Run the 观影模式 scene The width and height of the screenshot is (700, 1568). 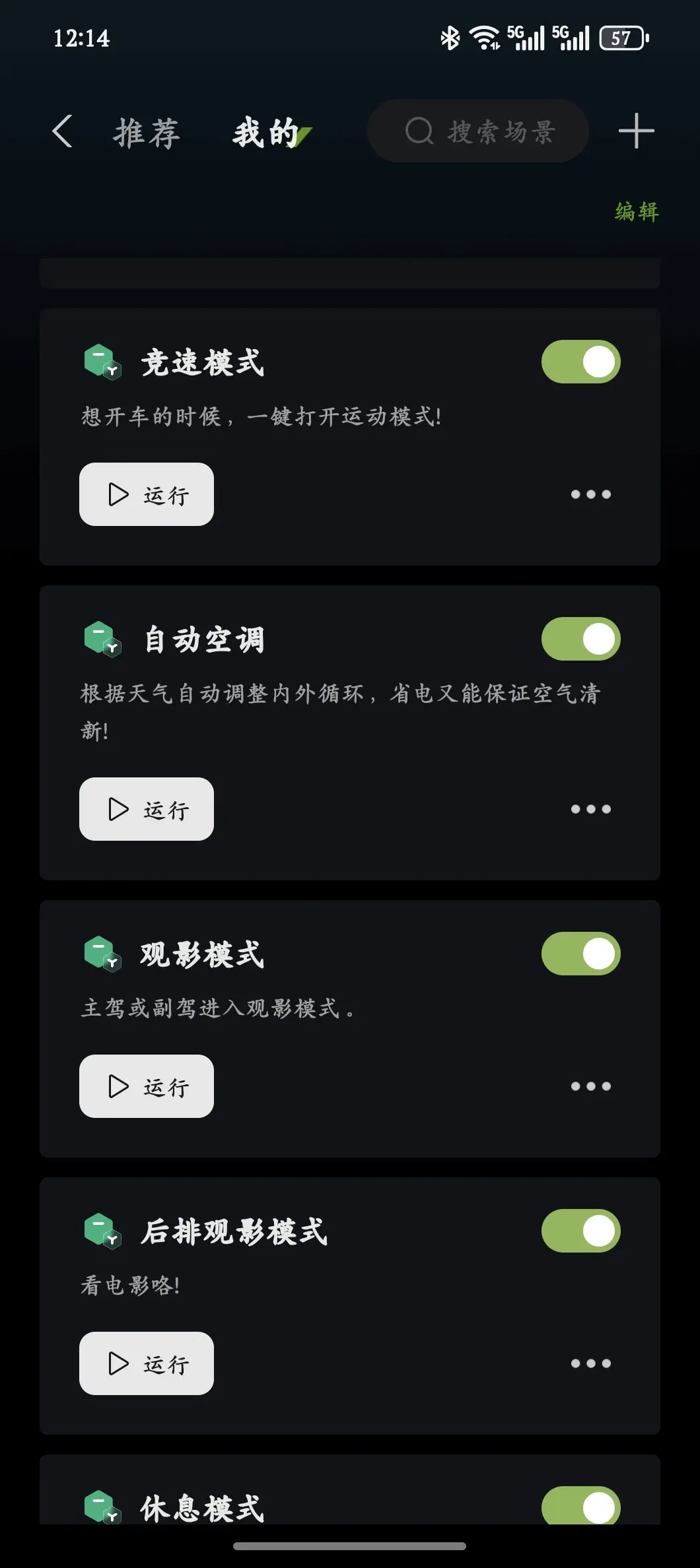click(147, 1086)
